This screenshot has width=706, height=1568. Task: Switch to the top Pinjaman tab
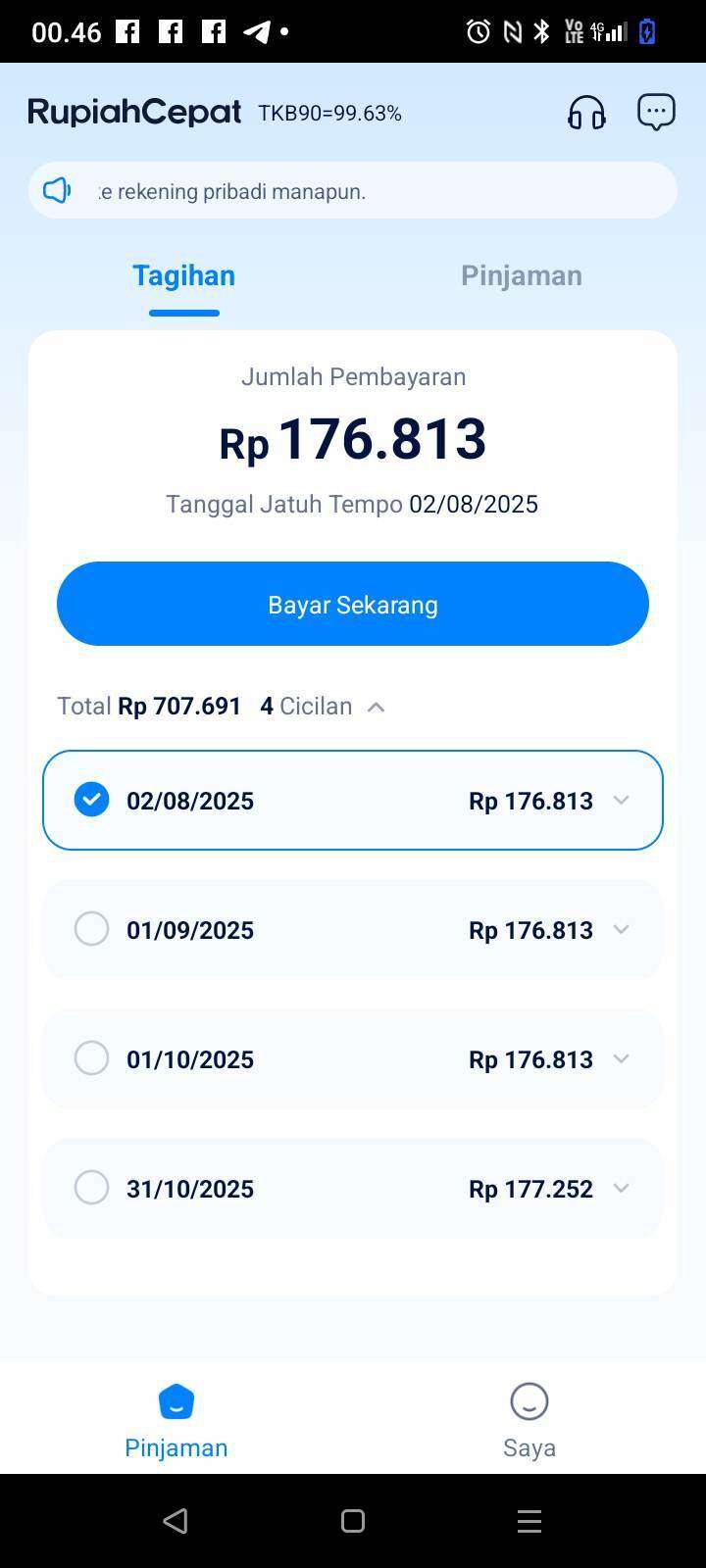[x=522, y=275]
